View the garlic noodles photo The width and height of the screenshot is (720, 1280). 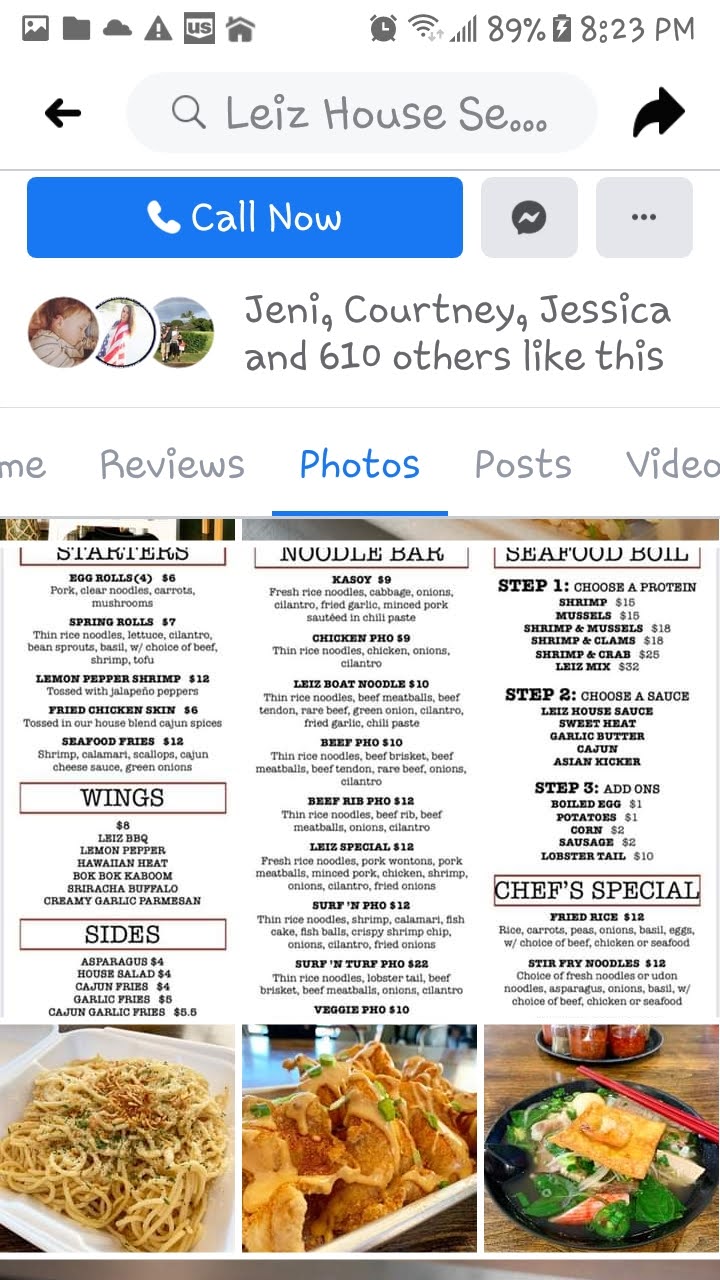118,1138
